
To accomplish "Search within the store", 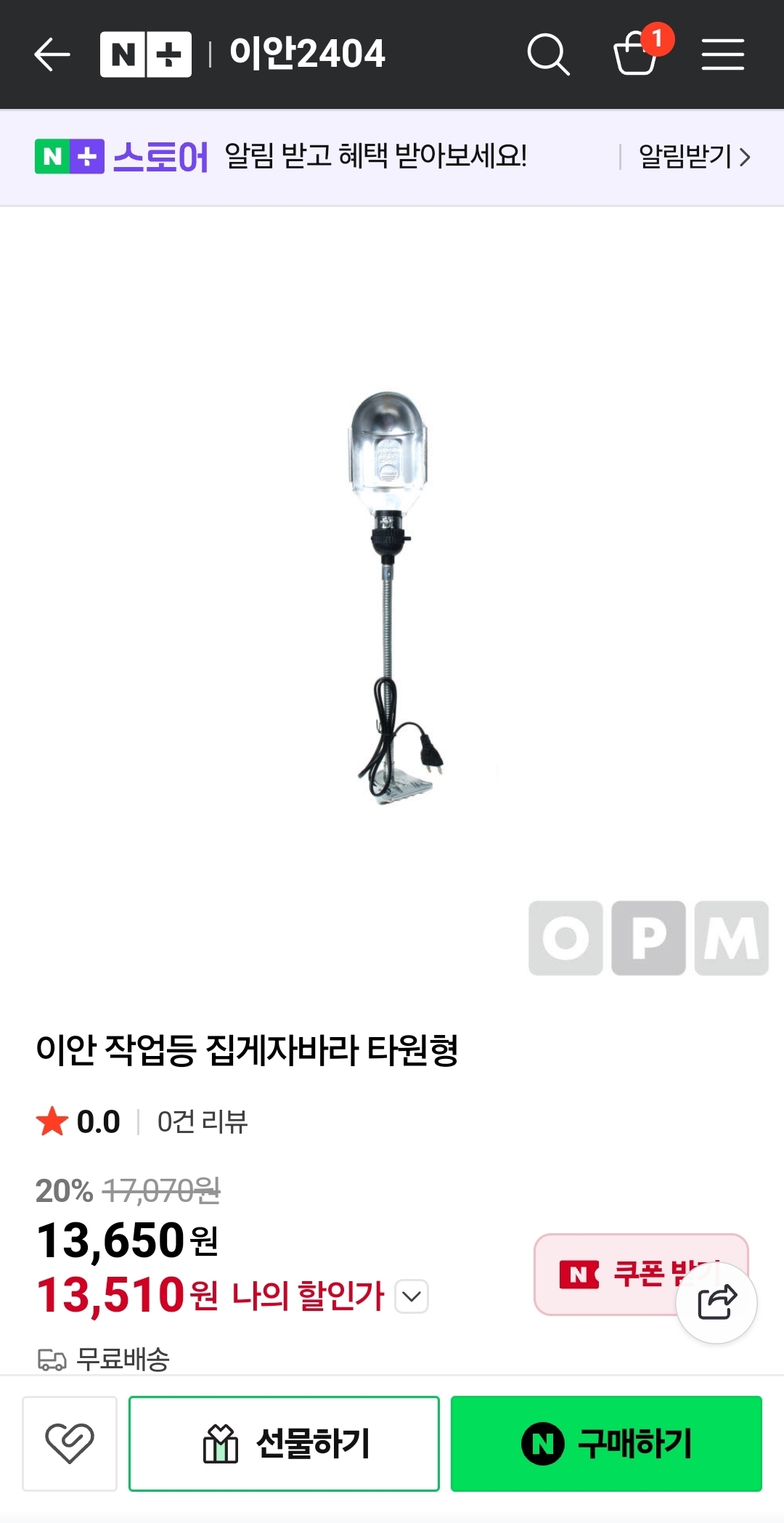I will pos(547,54).
